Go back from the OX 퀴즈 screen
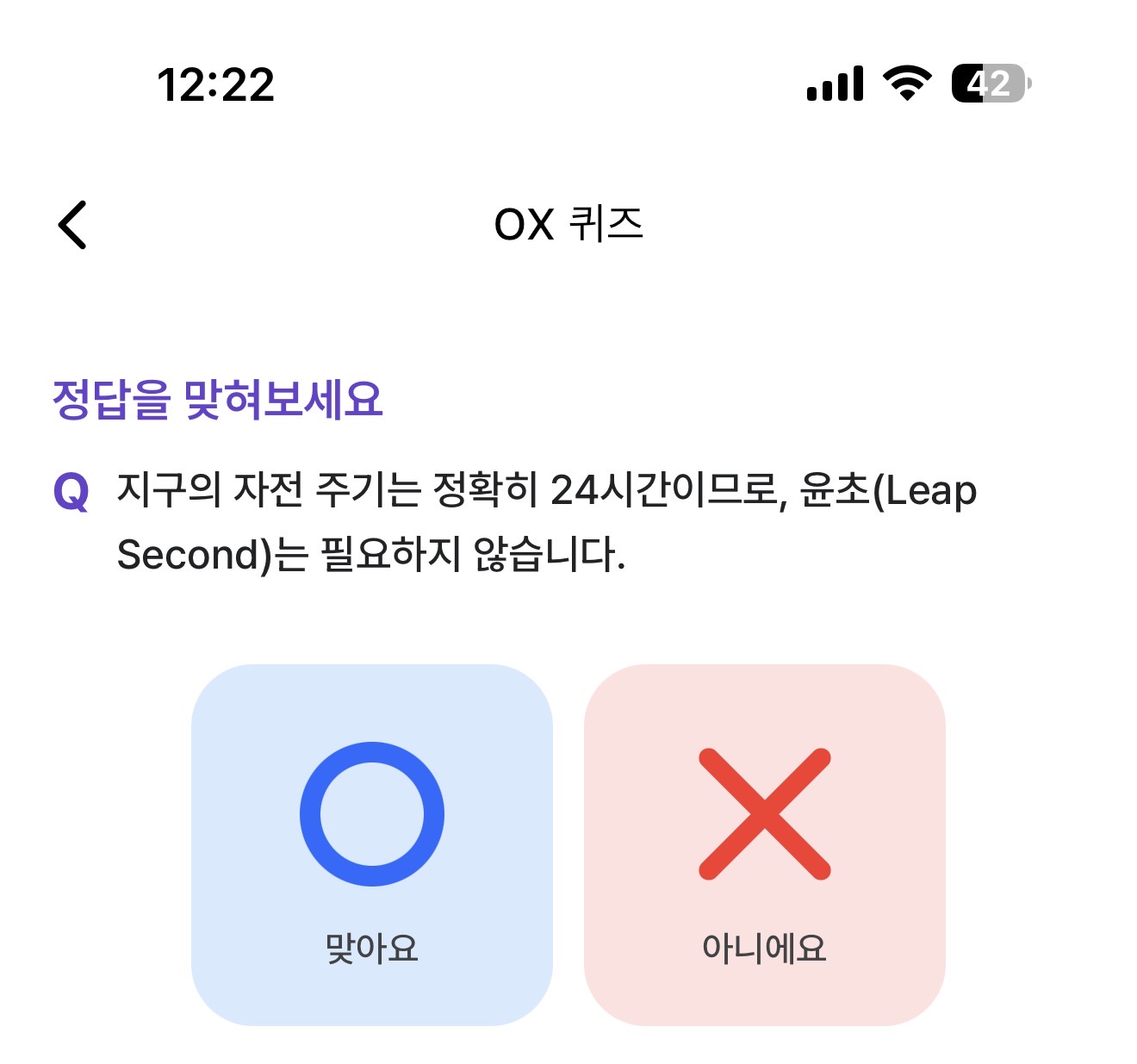Screen dimensions: 1137x1064 pos(73,225)
